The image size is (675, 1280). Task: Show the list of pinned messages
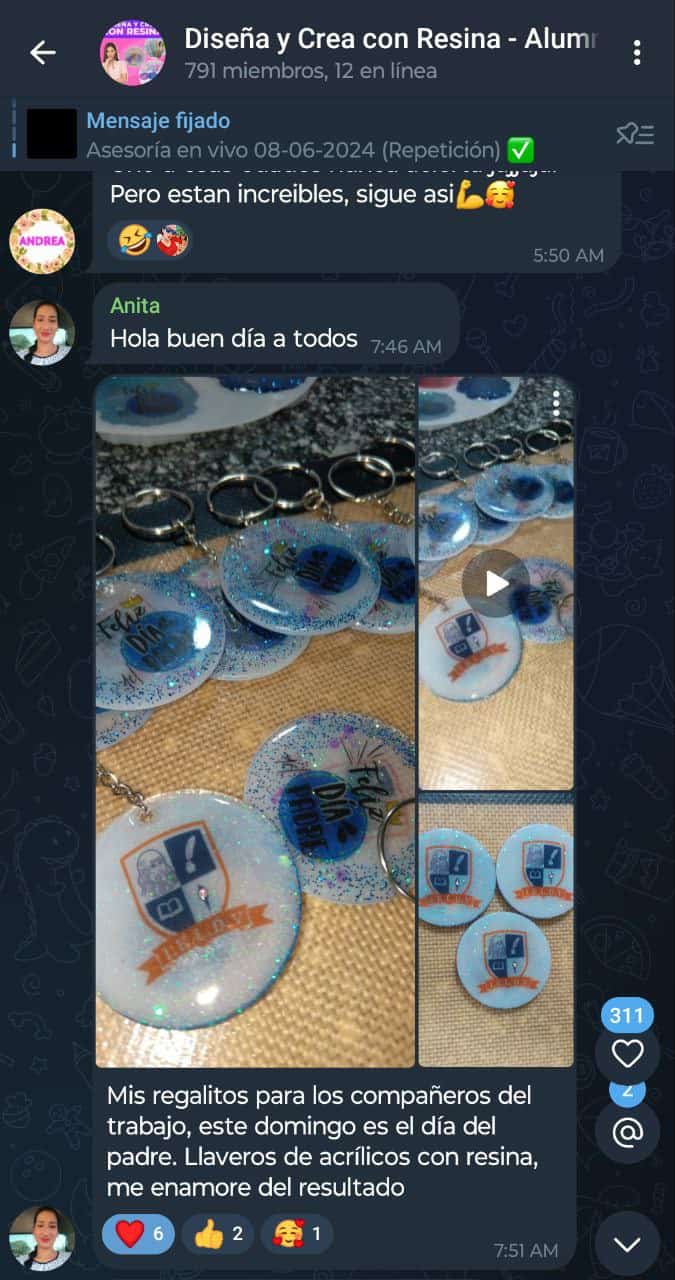(x=634, y=135)
